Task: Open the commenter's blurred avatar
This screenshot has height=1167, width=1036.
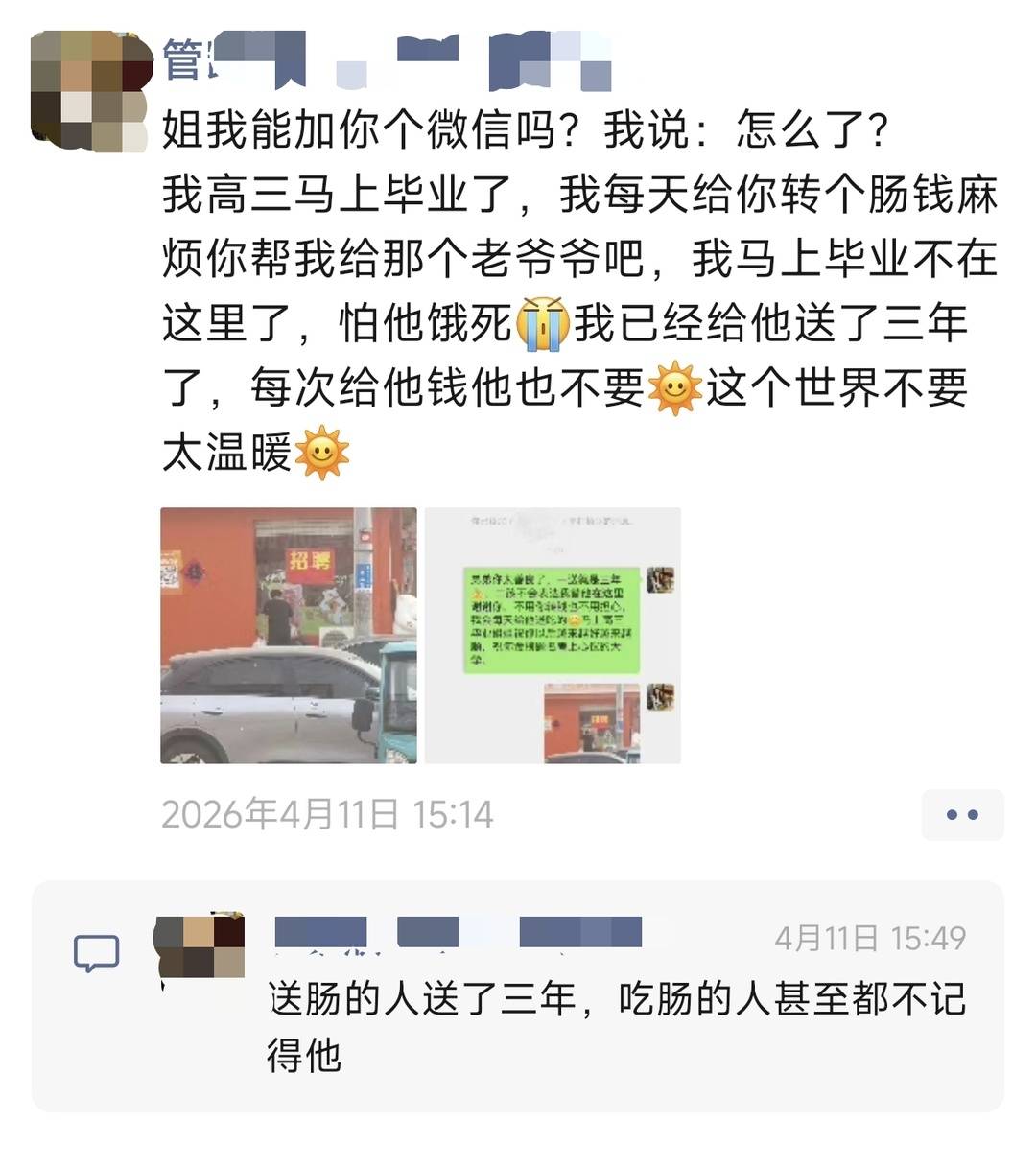Action: tap(200, 948)
